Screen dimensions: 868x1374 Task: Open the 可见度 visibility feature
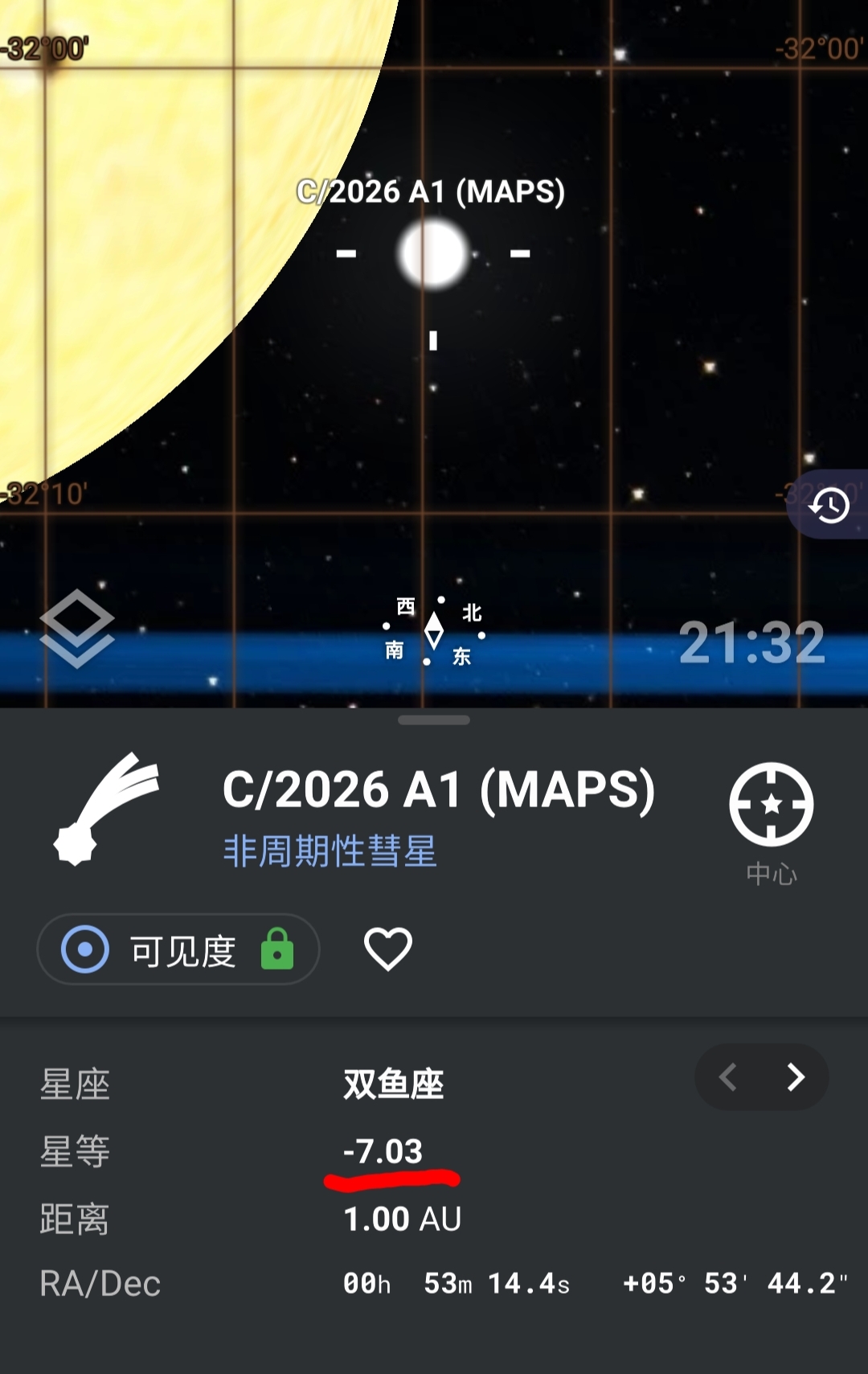point(178,949)
